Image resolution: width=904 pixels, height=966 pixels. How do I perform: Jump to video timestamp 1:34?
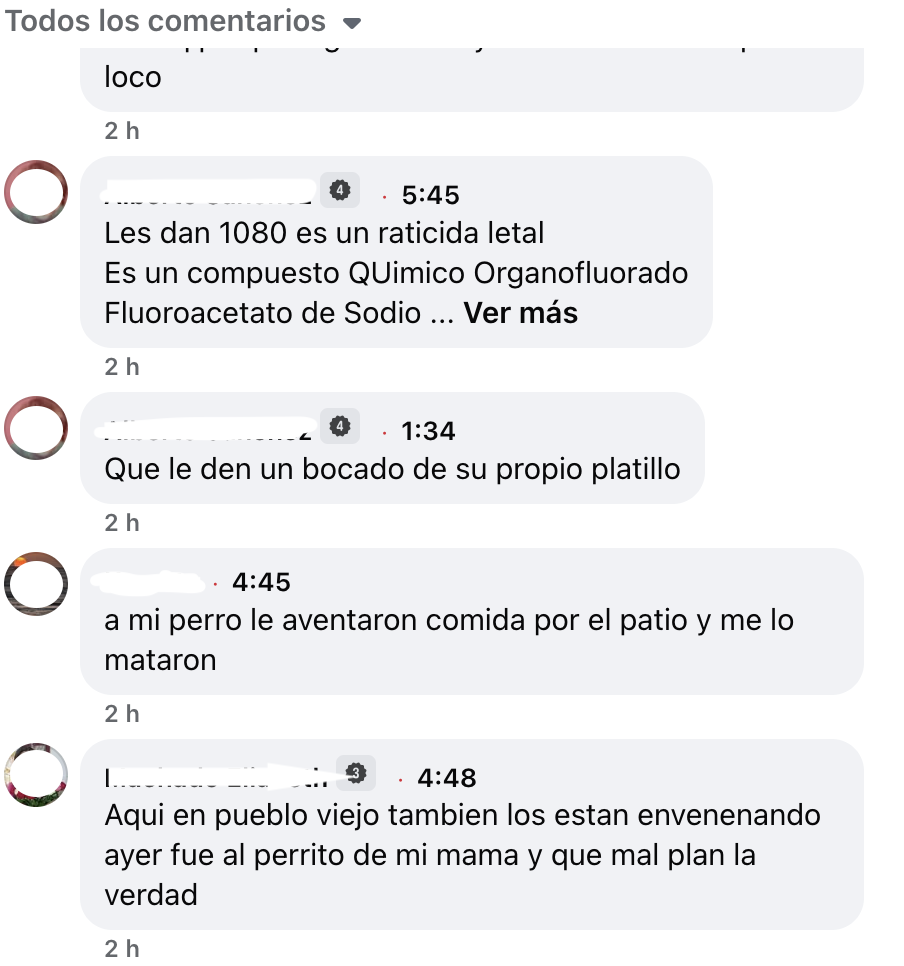pyautogui.click(x=428, y=431)
